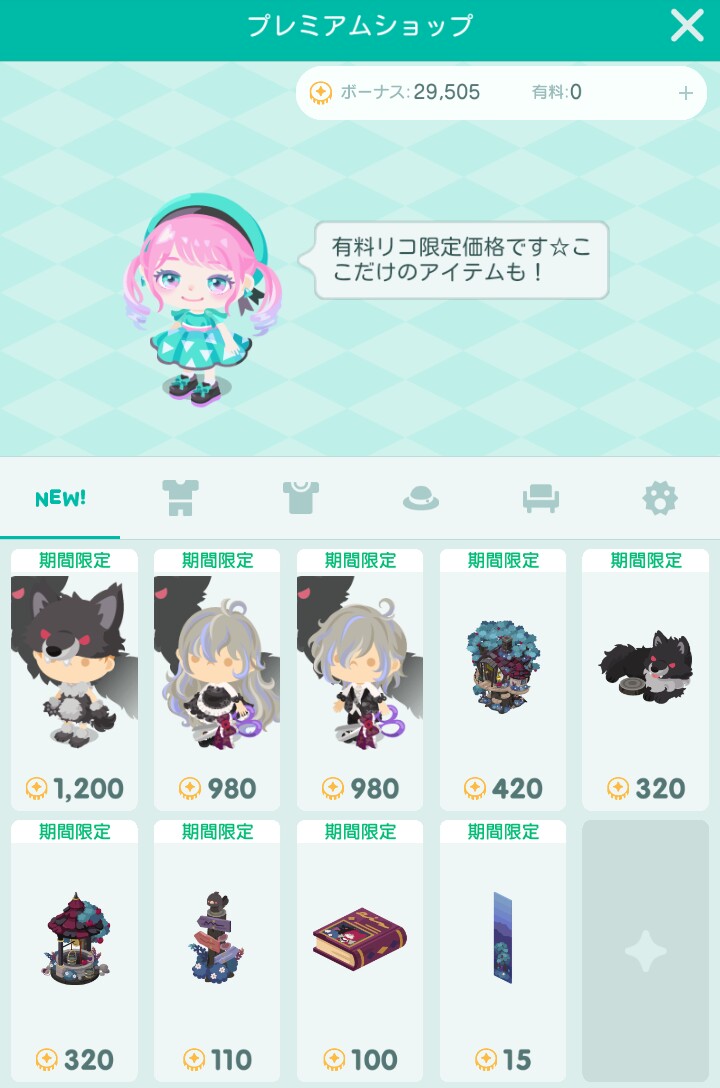The image size is (720, 1088).
Task: Add paid coins with plus icon
Action: tap(686, 93)
